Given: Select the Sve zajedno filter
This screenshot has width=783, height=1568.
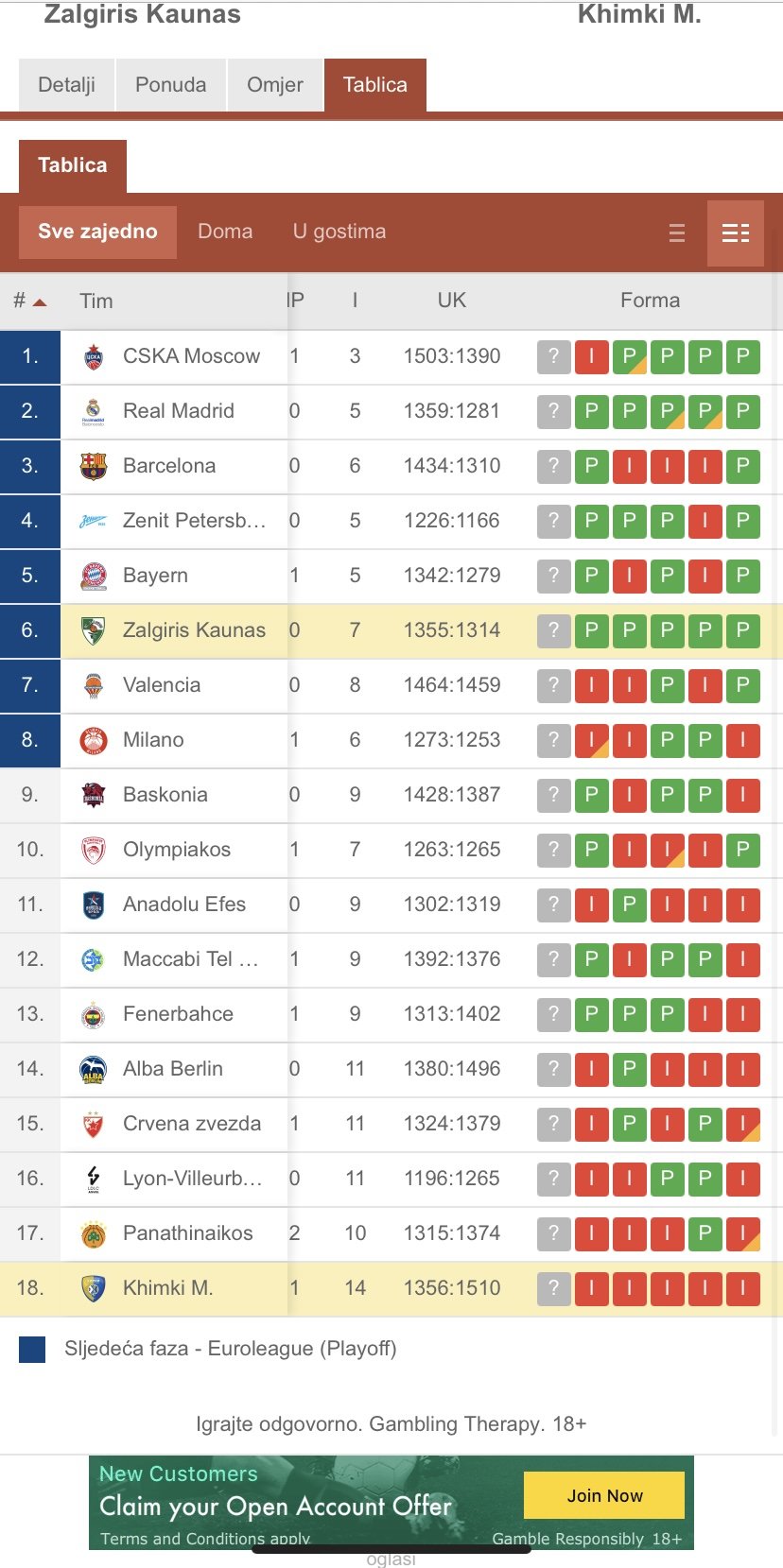Looking at the screenshot, I should coord(97,232).
